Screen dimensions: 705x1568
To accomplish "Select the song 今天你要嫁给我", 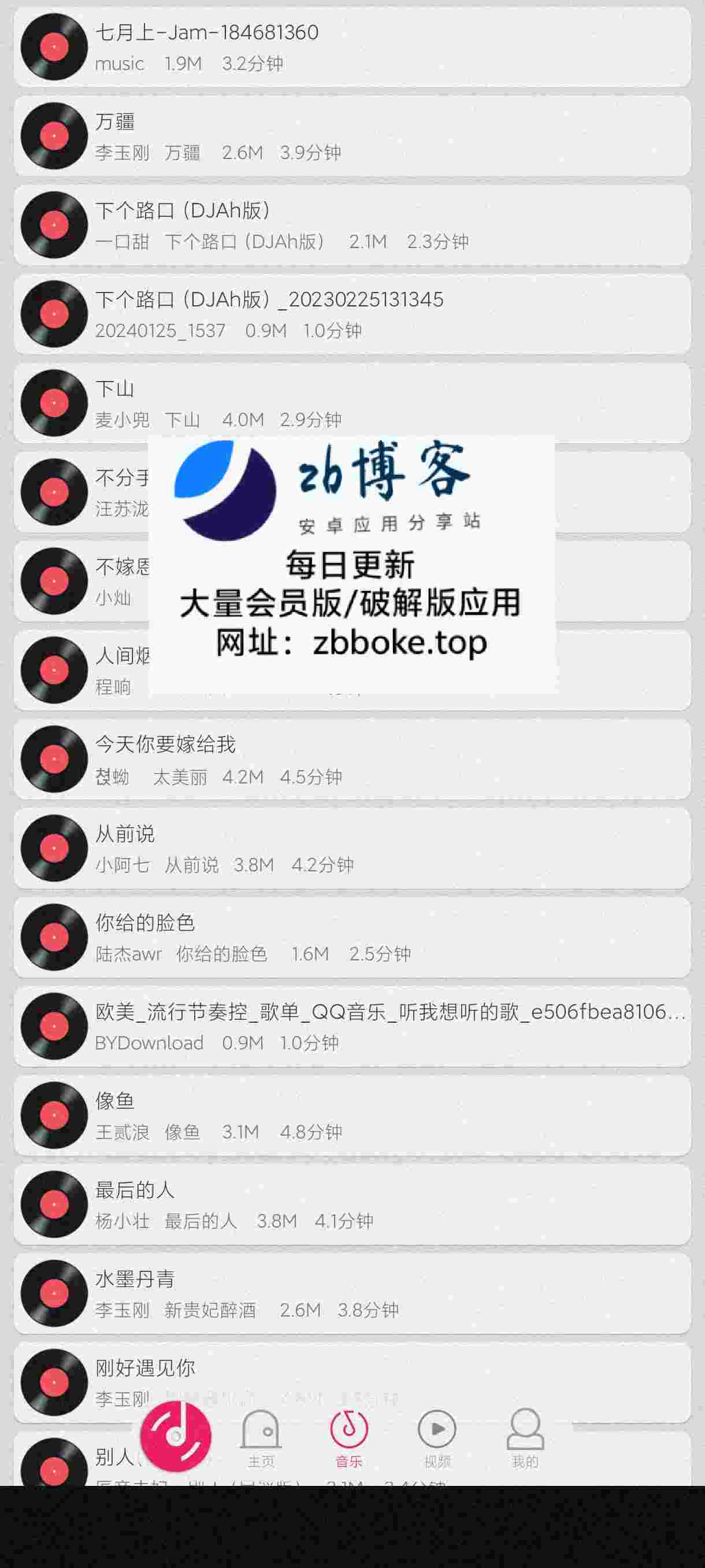I will pyautogui.click(x=351, y=759).
